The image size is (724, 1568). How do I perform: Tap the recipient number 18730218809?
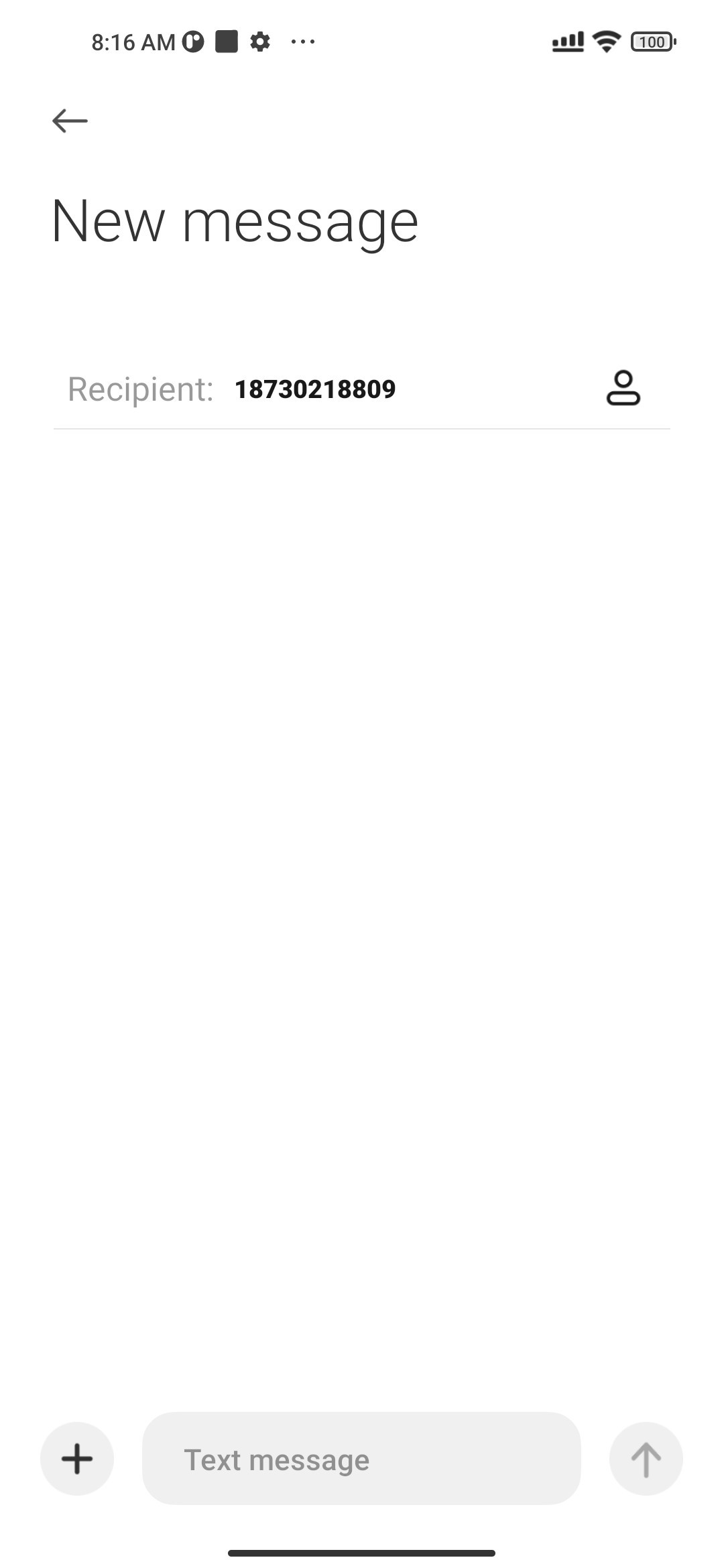(315, 389)
